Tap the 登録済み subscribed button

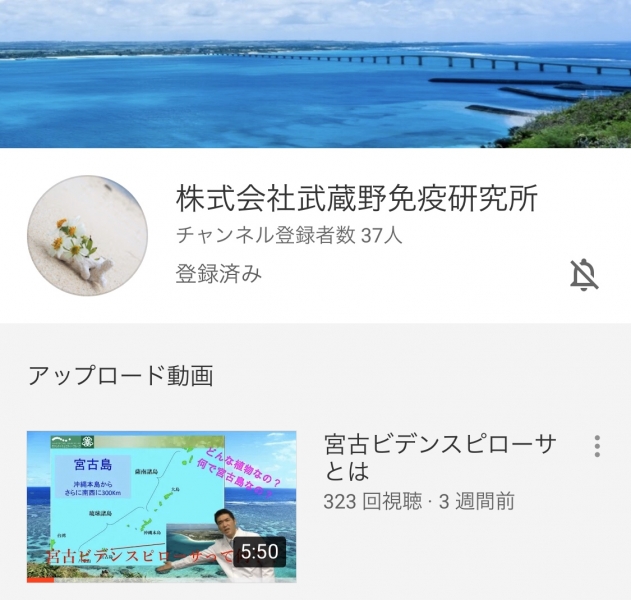pos(219,273)
